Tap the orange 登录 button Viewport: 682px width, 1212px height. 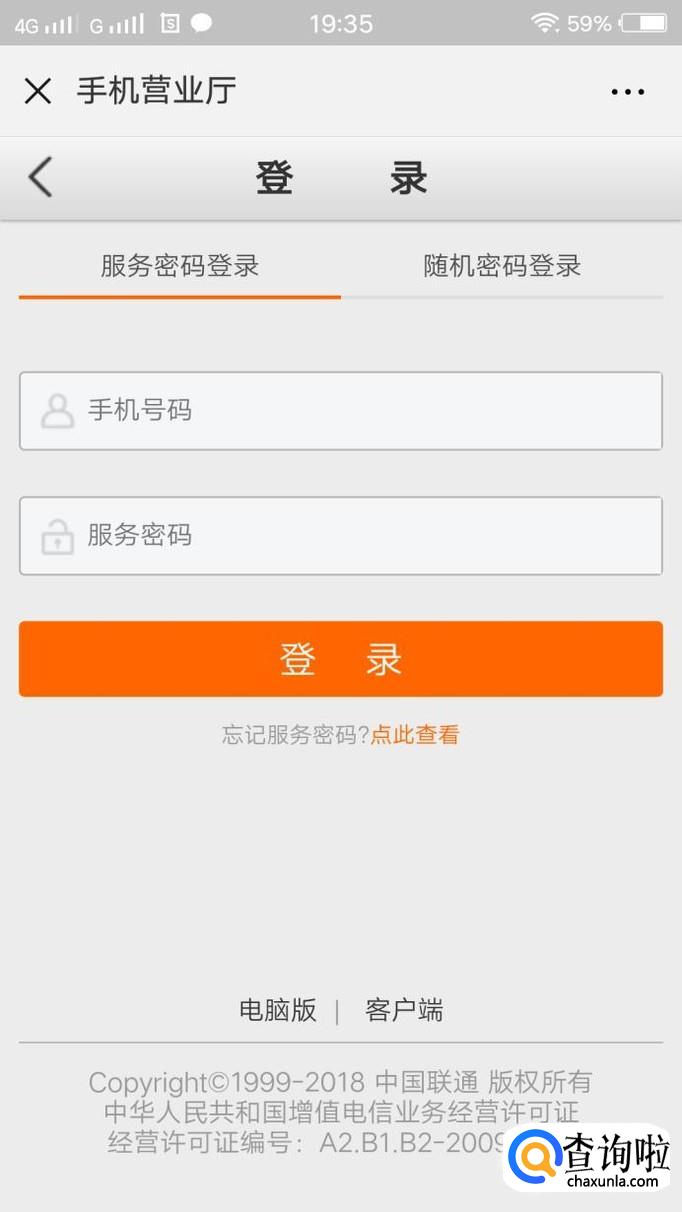click(340, 659)
